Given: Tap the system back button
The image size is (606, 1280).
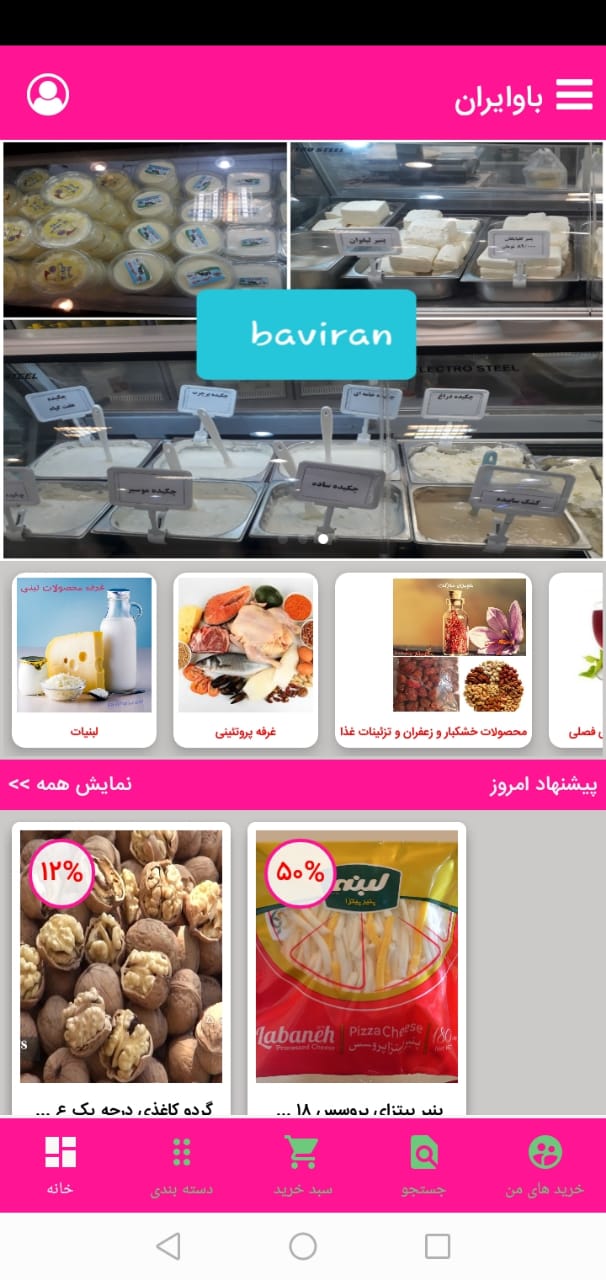Looking at the screenshot, I should 168,1246.
